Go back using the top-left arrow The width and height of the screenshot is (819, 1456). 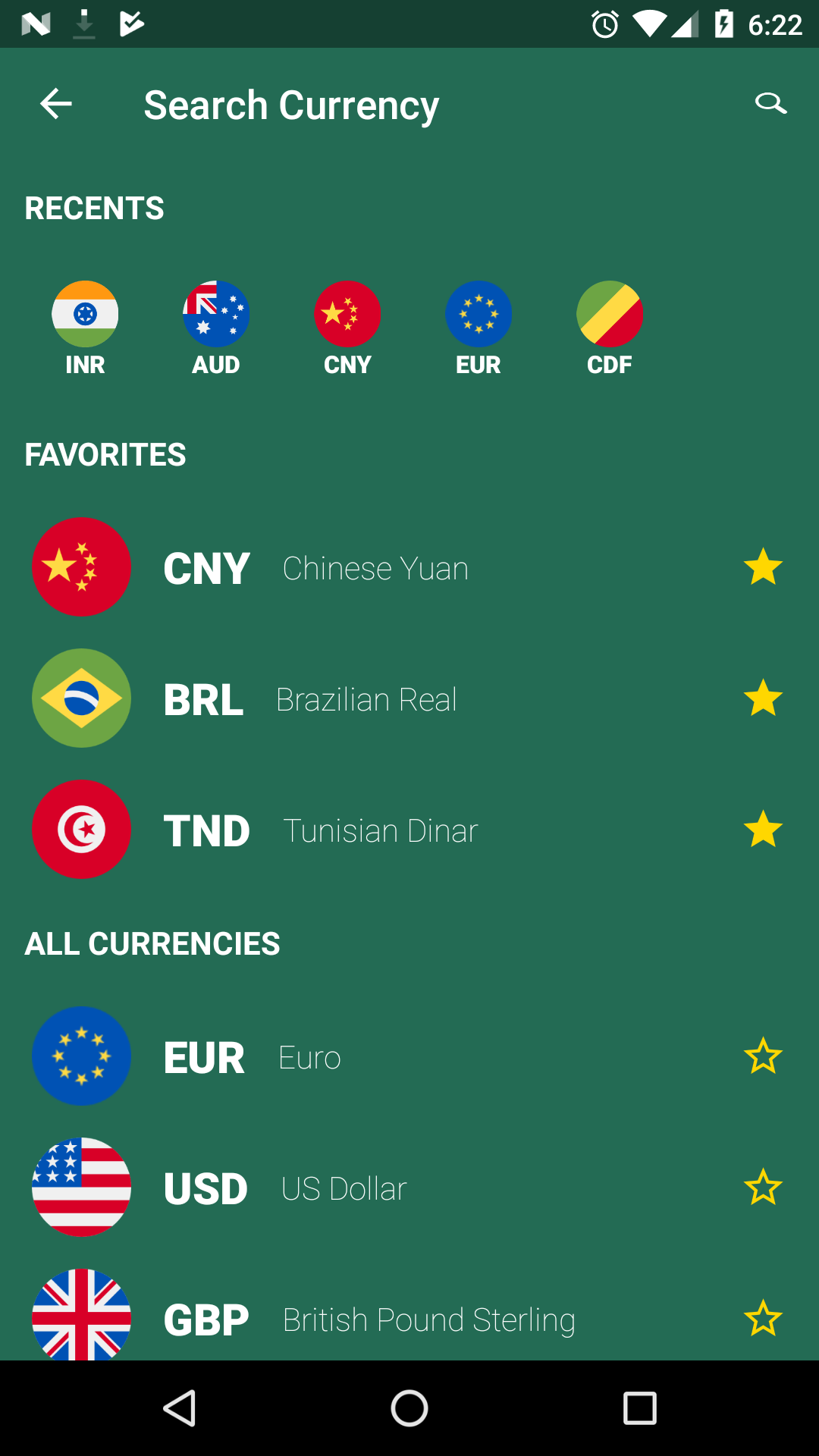56,104
